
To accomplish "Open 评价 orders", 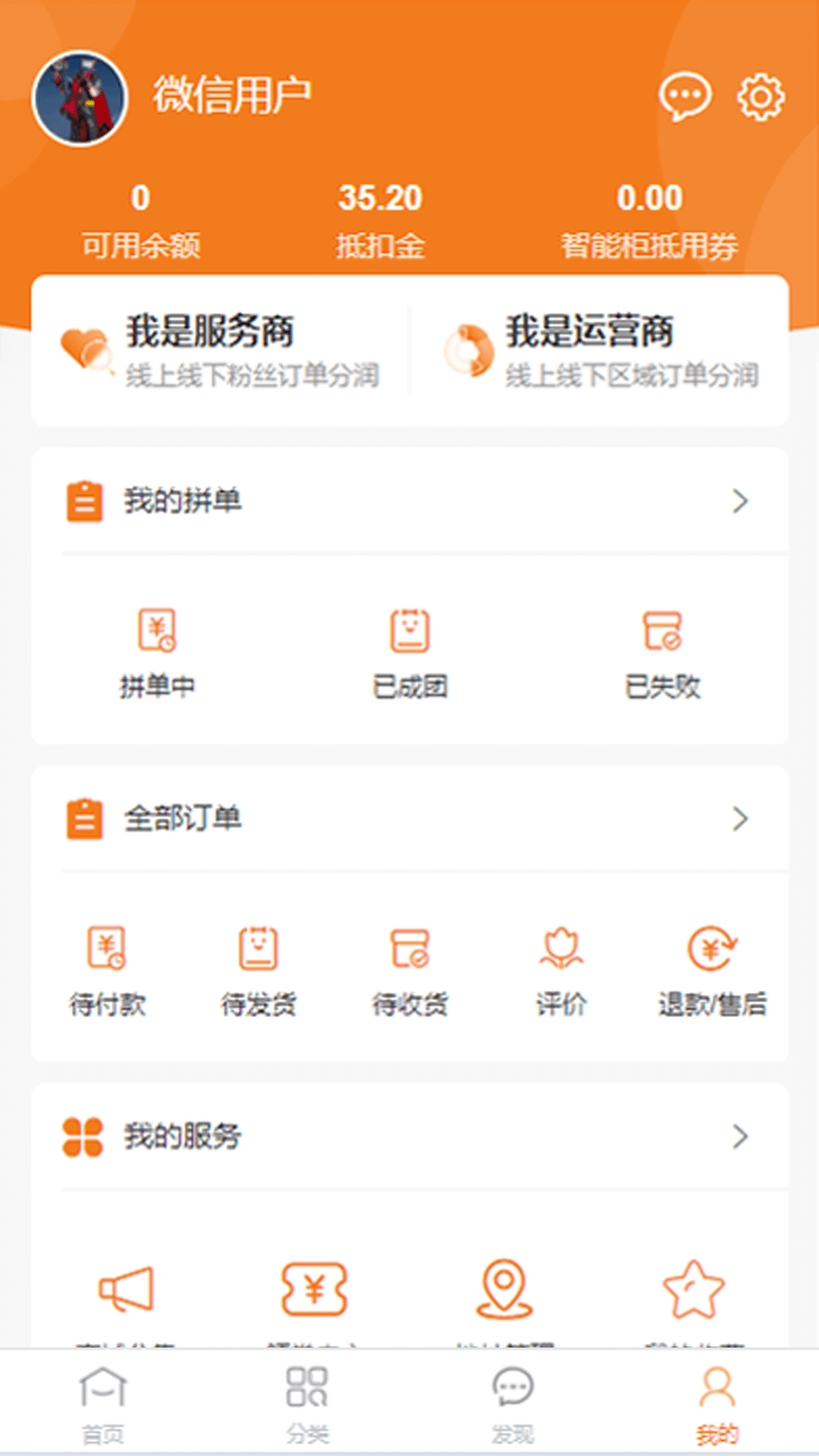I will coord(561,971).
